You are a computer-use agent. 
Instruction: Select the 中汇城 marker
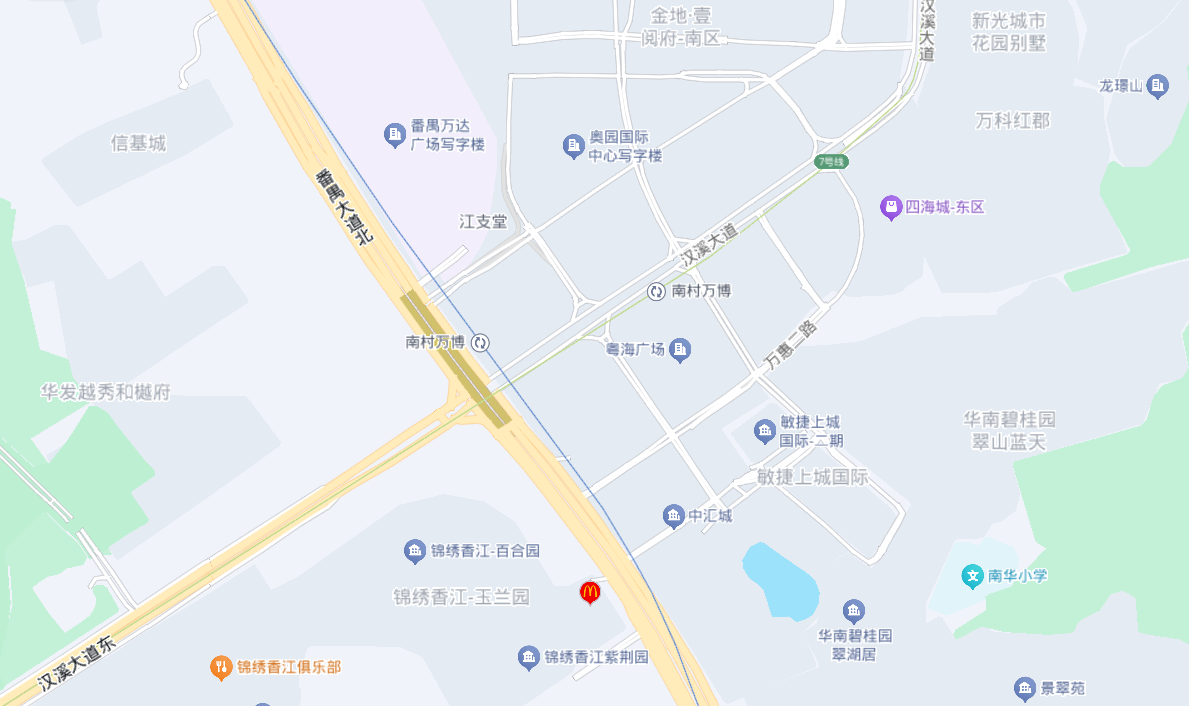pyautogui.click(x=674, y=516)
